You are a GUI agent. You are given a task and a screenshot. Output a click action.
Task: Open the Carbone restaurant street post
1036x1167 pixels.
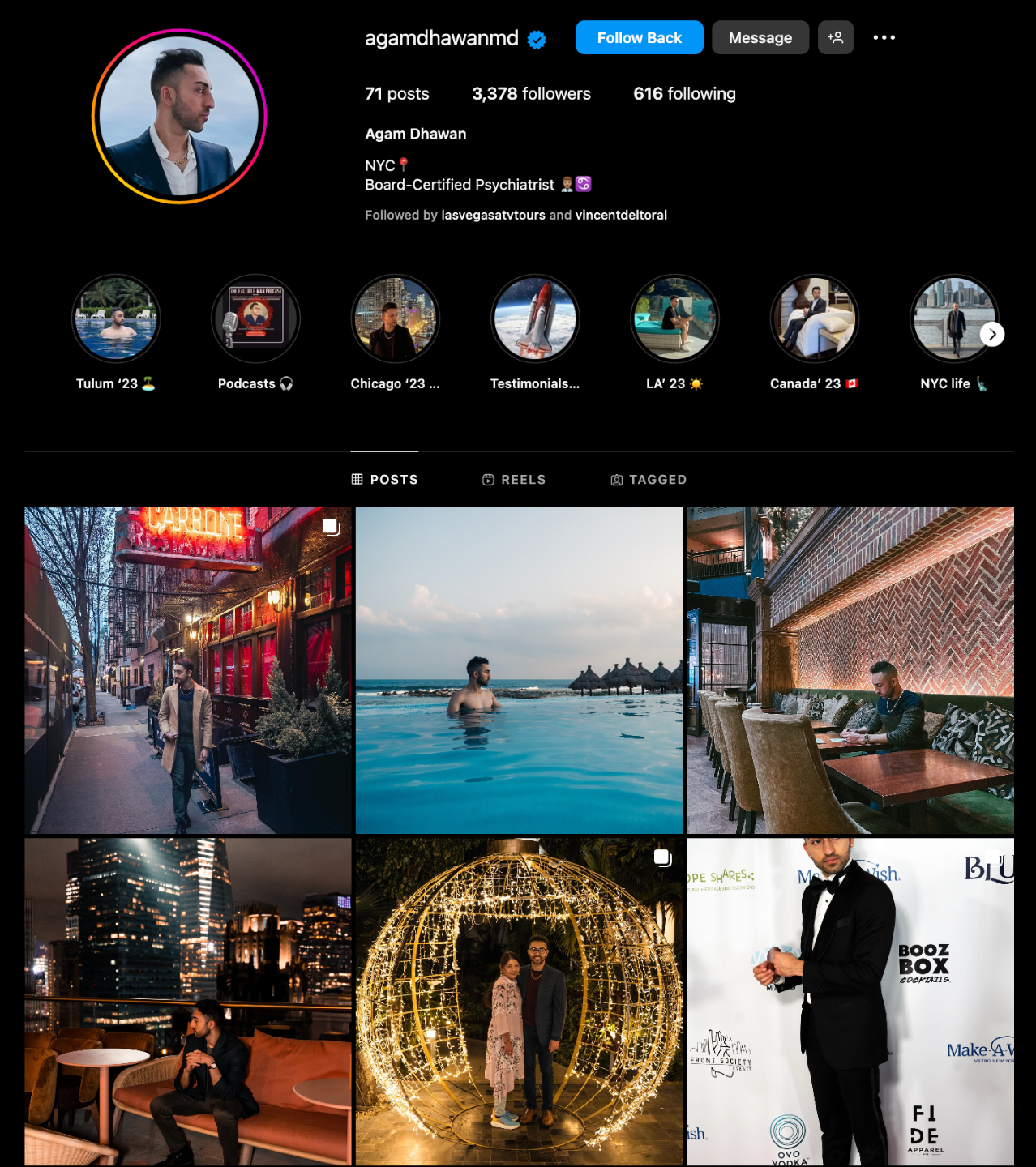[x=188, y=670]
